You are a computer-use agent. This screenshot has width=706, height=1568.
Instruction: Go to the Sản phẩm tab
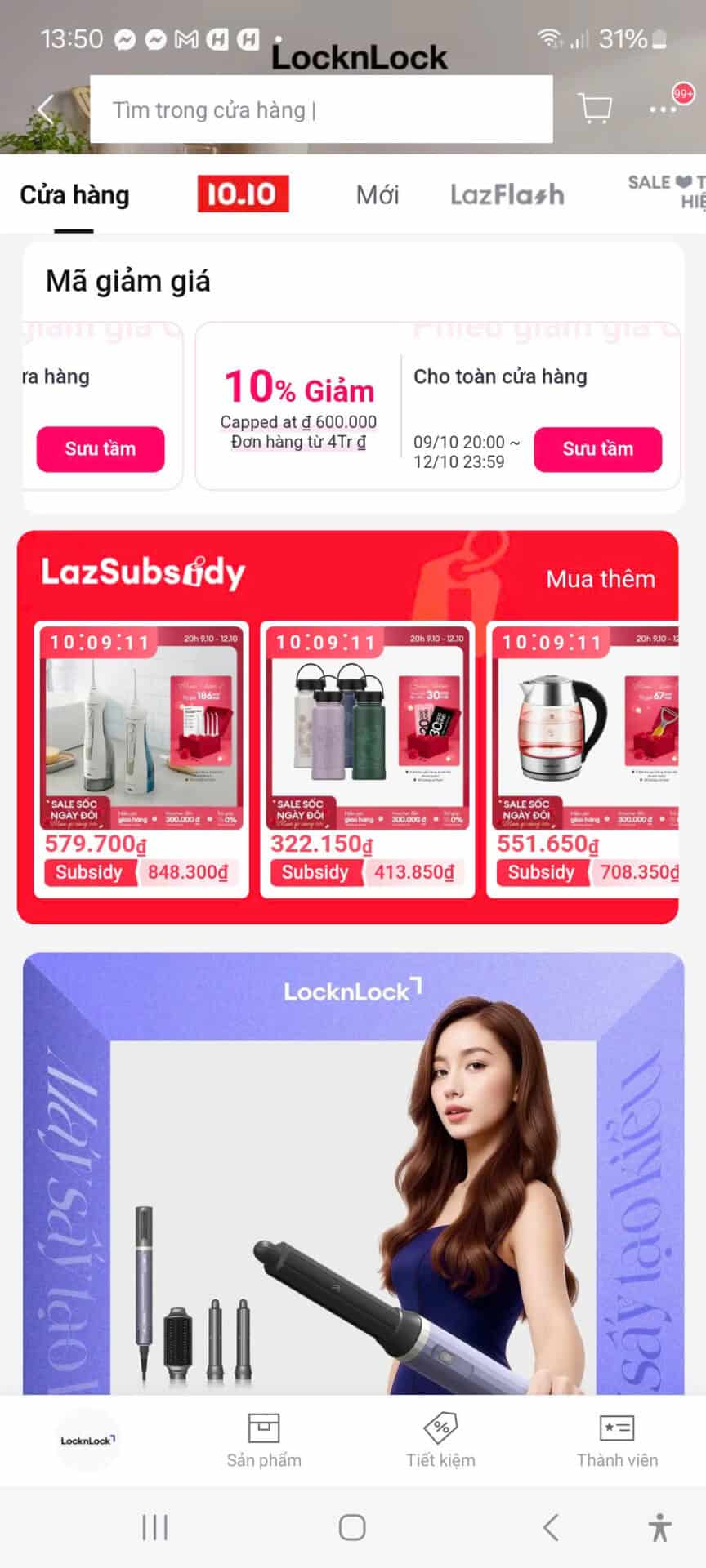tap(264, 1442)
